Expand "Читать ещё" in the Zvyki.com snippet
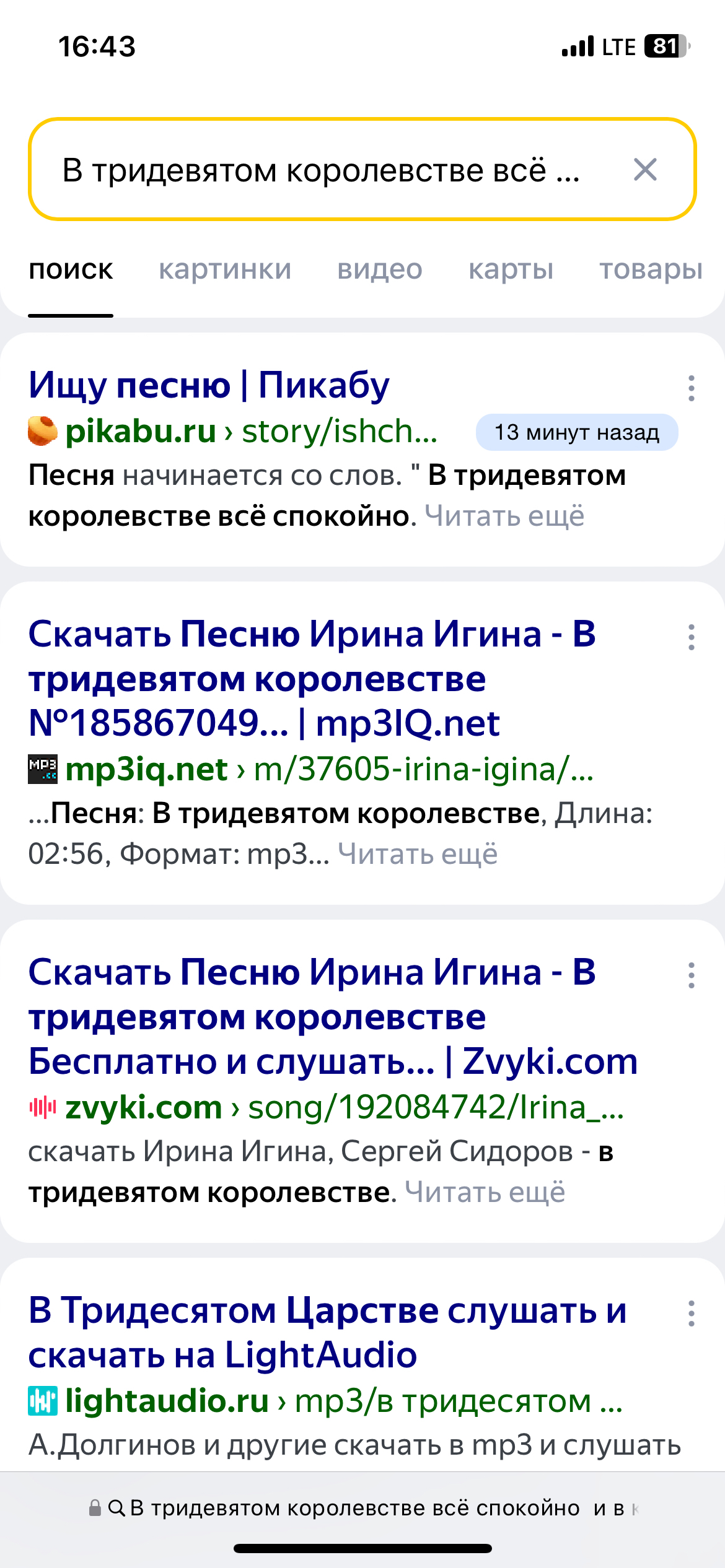The height and width of the screenshot is (1568, 725). click(x=485, y=1192)
